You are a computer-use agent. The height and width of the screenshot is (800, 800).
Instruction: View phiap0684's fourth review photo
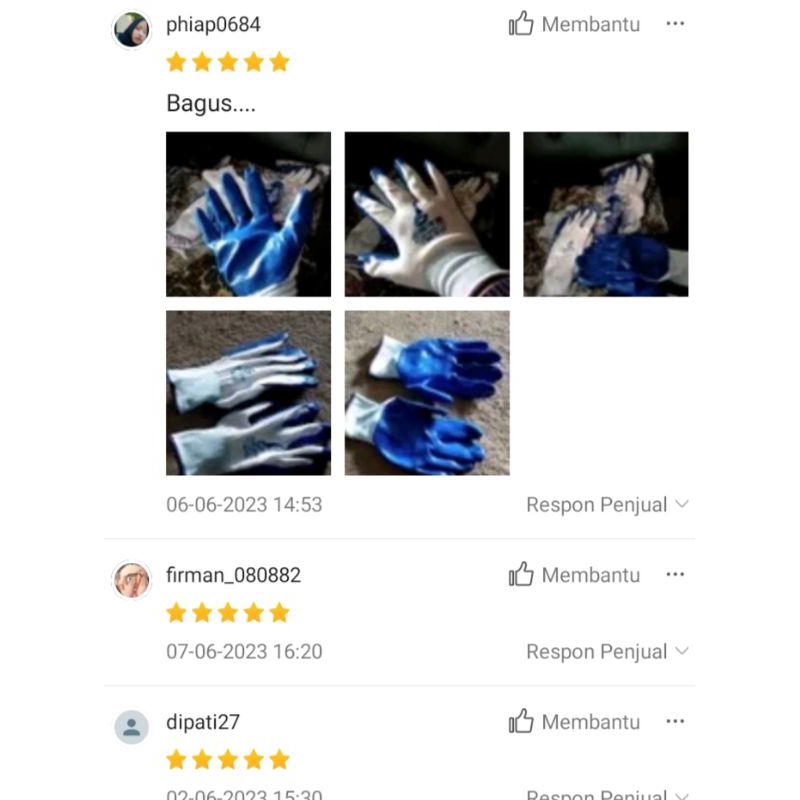coord(248,392)
